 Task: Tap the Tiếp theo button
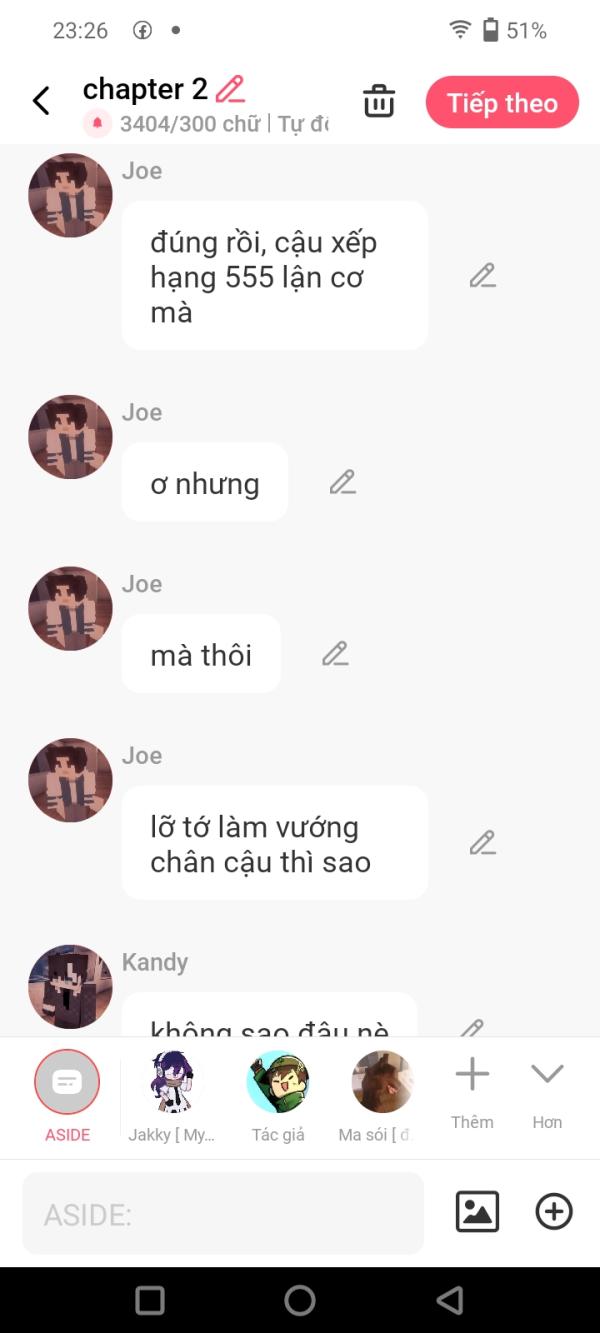502,102
